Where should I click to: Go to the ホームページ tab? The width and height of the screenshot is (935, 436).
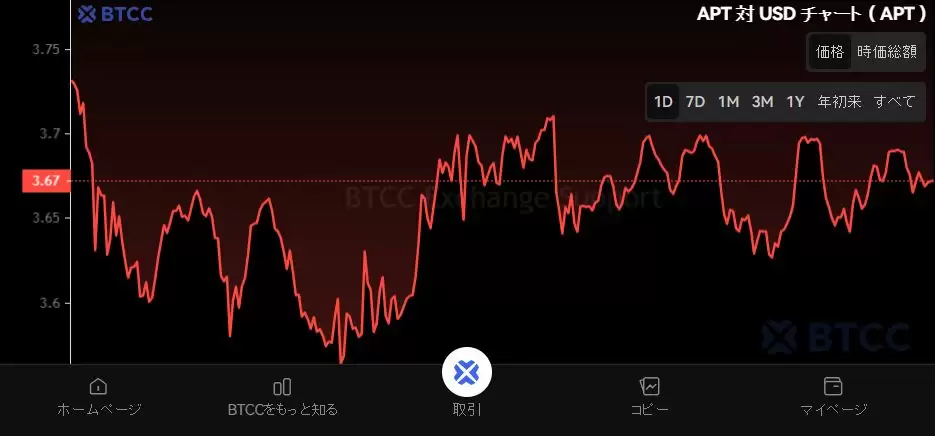(x=98, y=397)
